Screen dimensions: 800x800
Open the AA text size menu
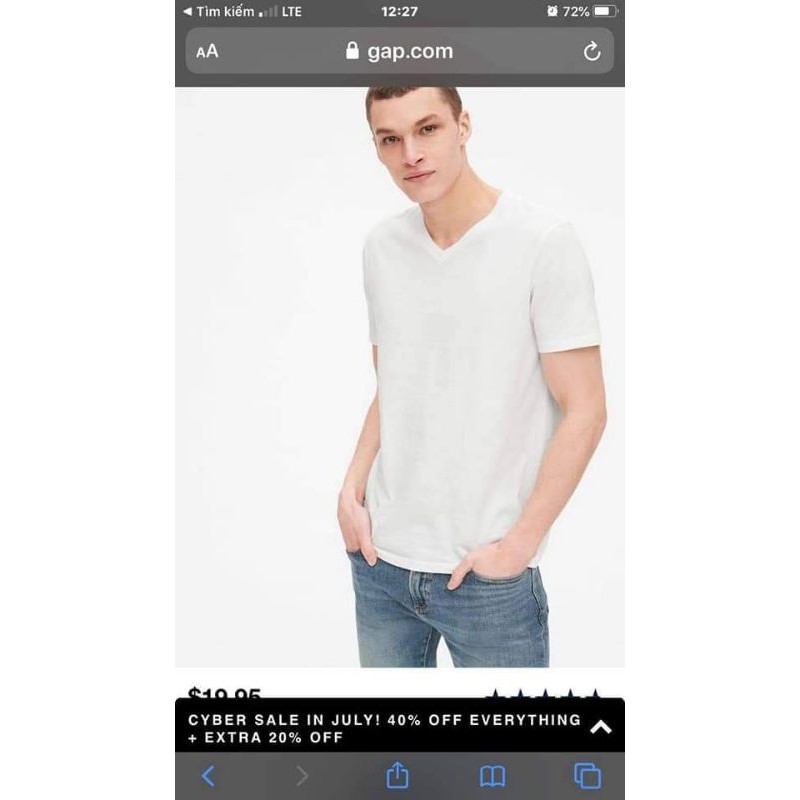pos(207,51)
